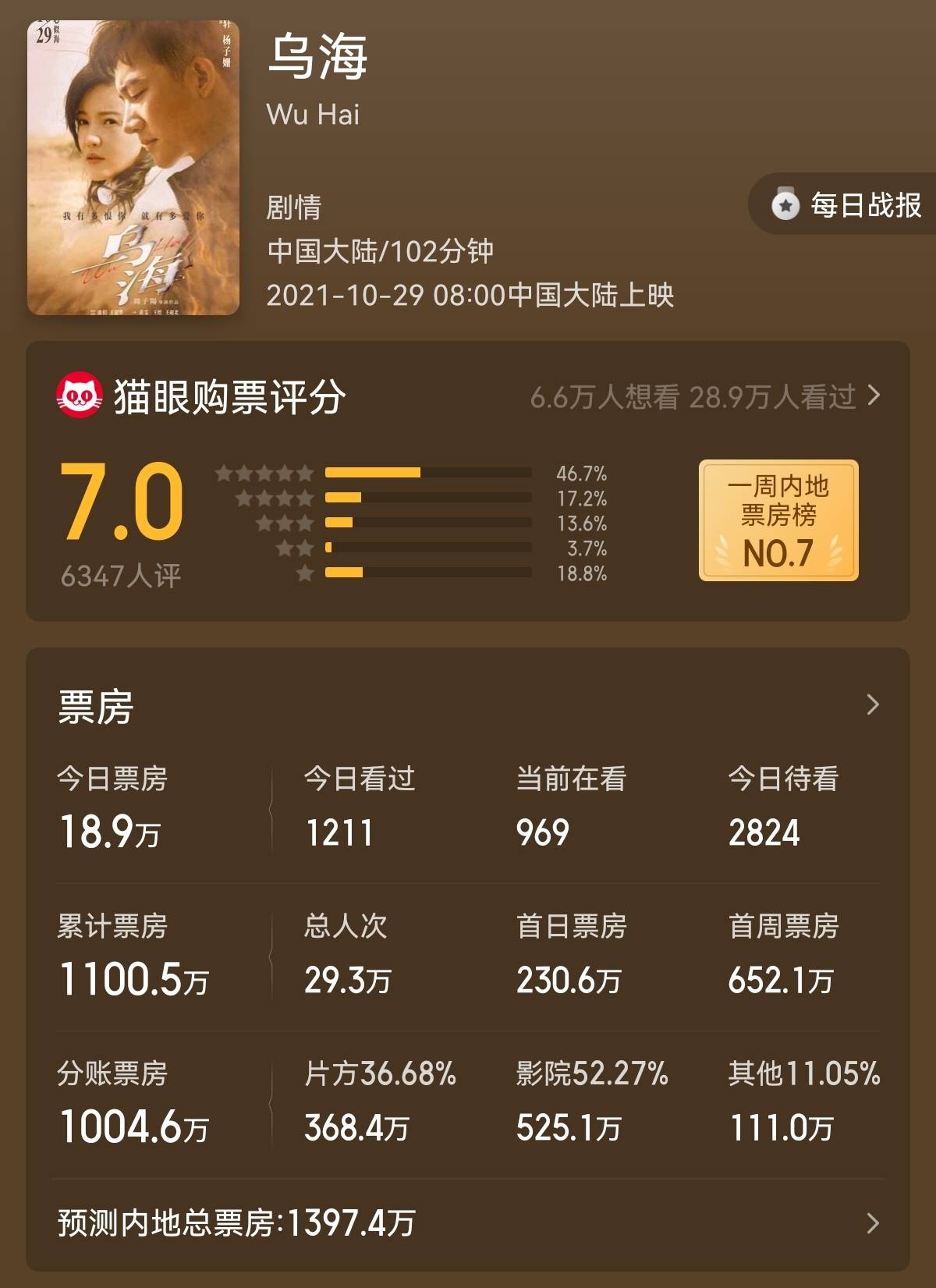
Task: Tap the trophy icon beside 每日战报
Action: point(785,205)
